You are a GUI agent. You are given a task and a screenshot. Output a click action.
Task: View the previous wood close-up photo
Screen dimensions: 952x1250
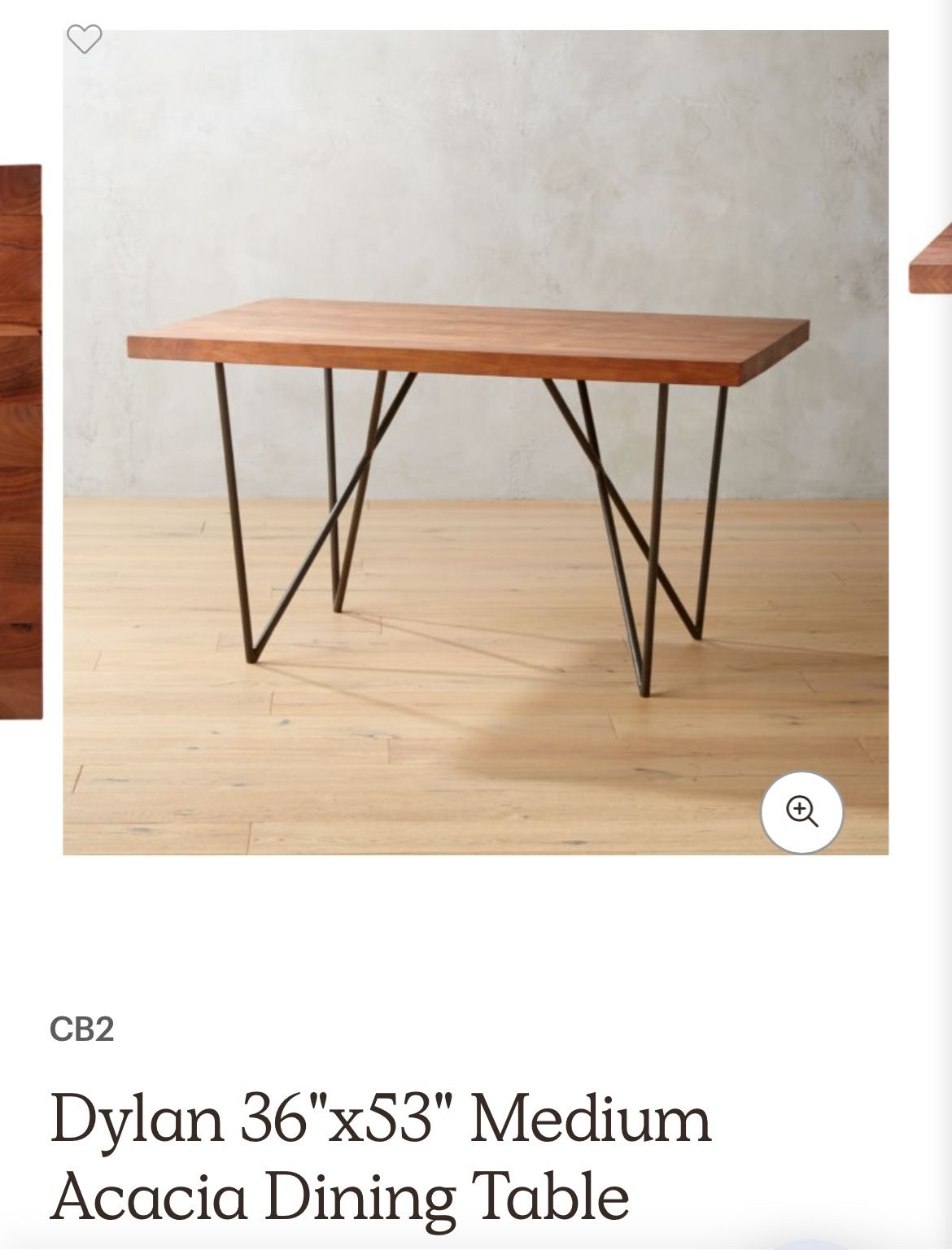tap(20, 442)
